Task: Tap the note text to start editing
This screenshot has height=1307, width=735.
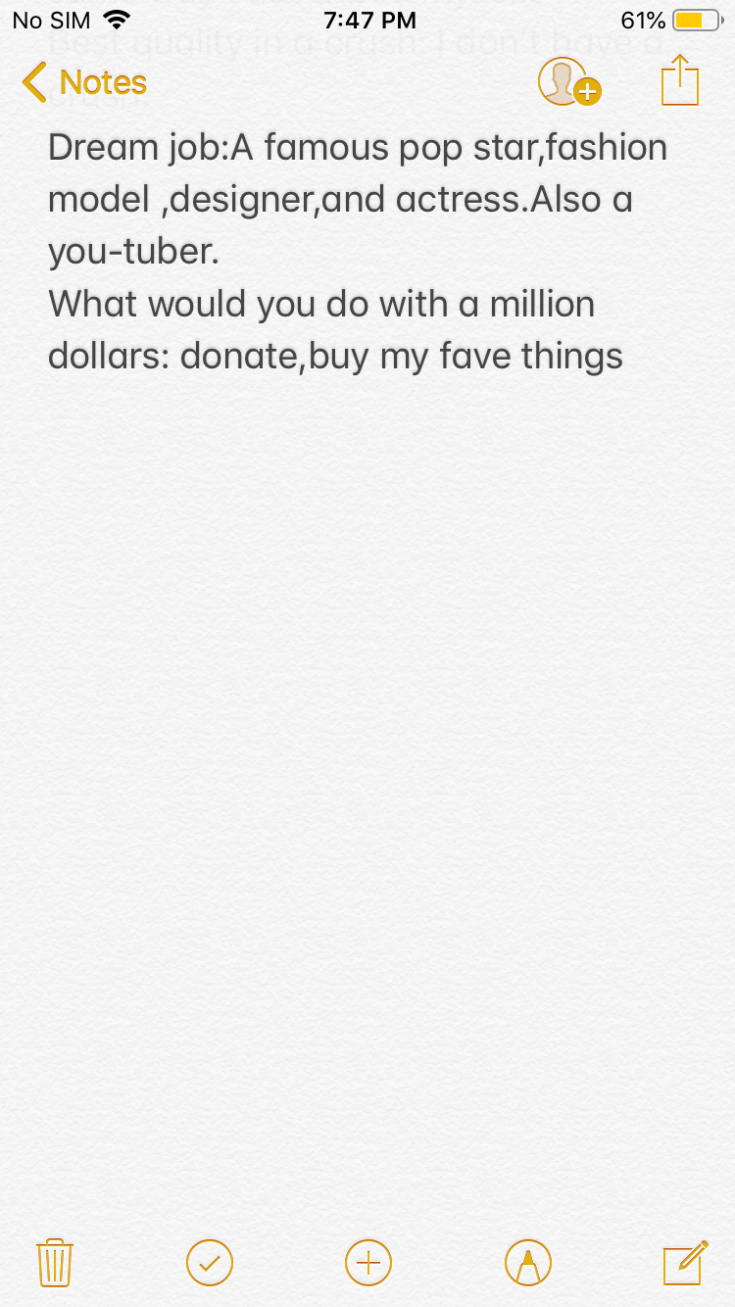Action: (x=357, y=252)
